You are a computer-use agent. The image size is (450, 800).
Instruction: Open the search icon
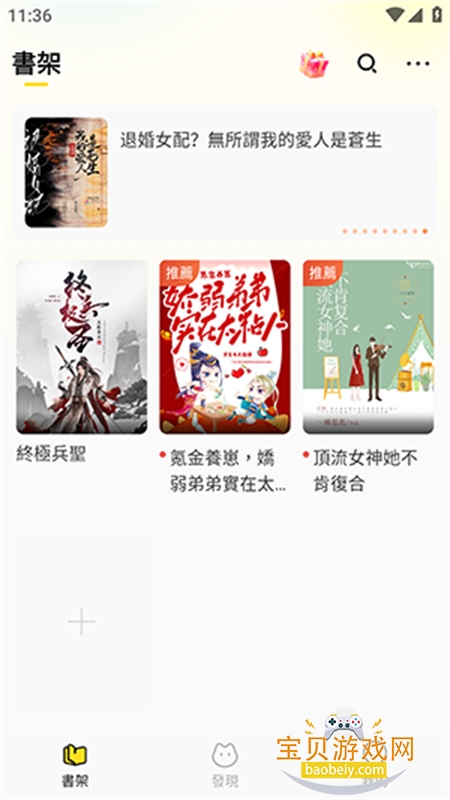[x=367, y=64]
